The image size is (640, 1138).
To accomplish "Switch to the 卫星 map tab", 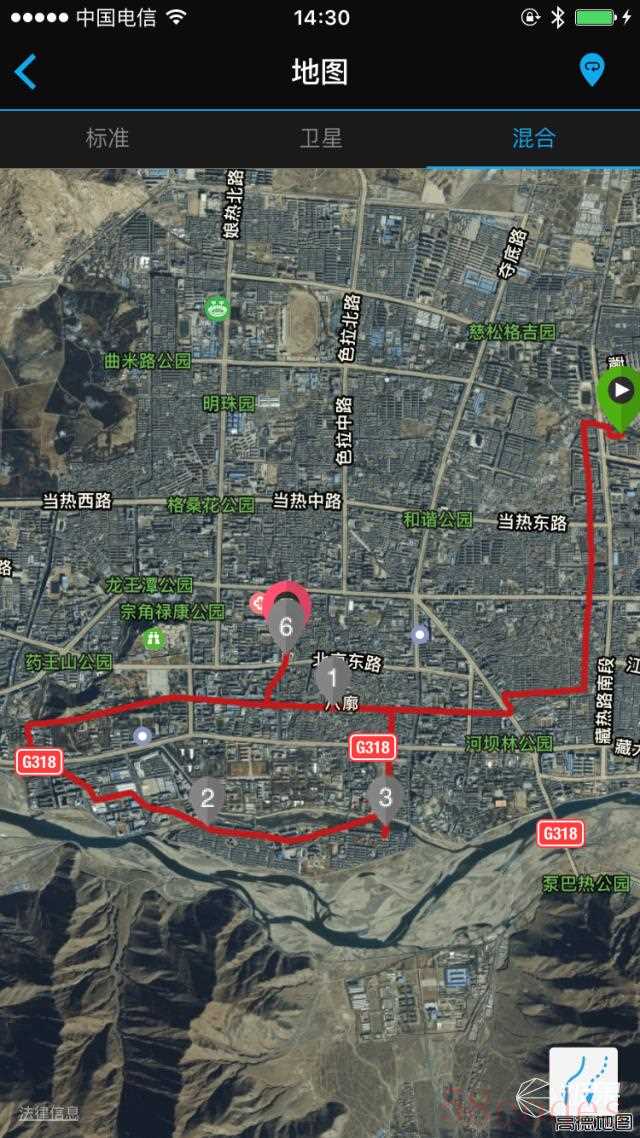I will pos(321,138).
